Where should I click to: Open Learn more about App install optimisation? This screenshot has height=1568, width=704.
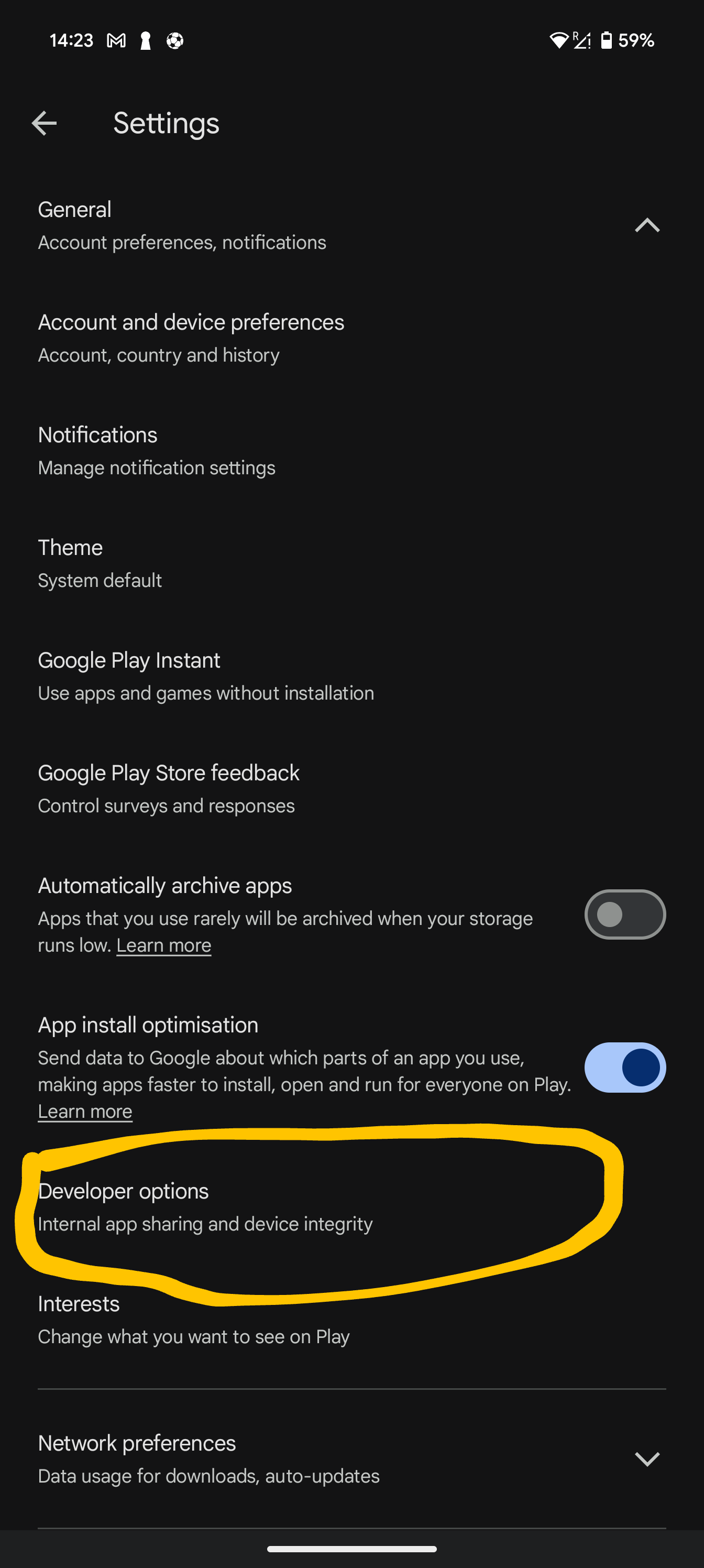pos(85,1112)
